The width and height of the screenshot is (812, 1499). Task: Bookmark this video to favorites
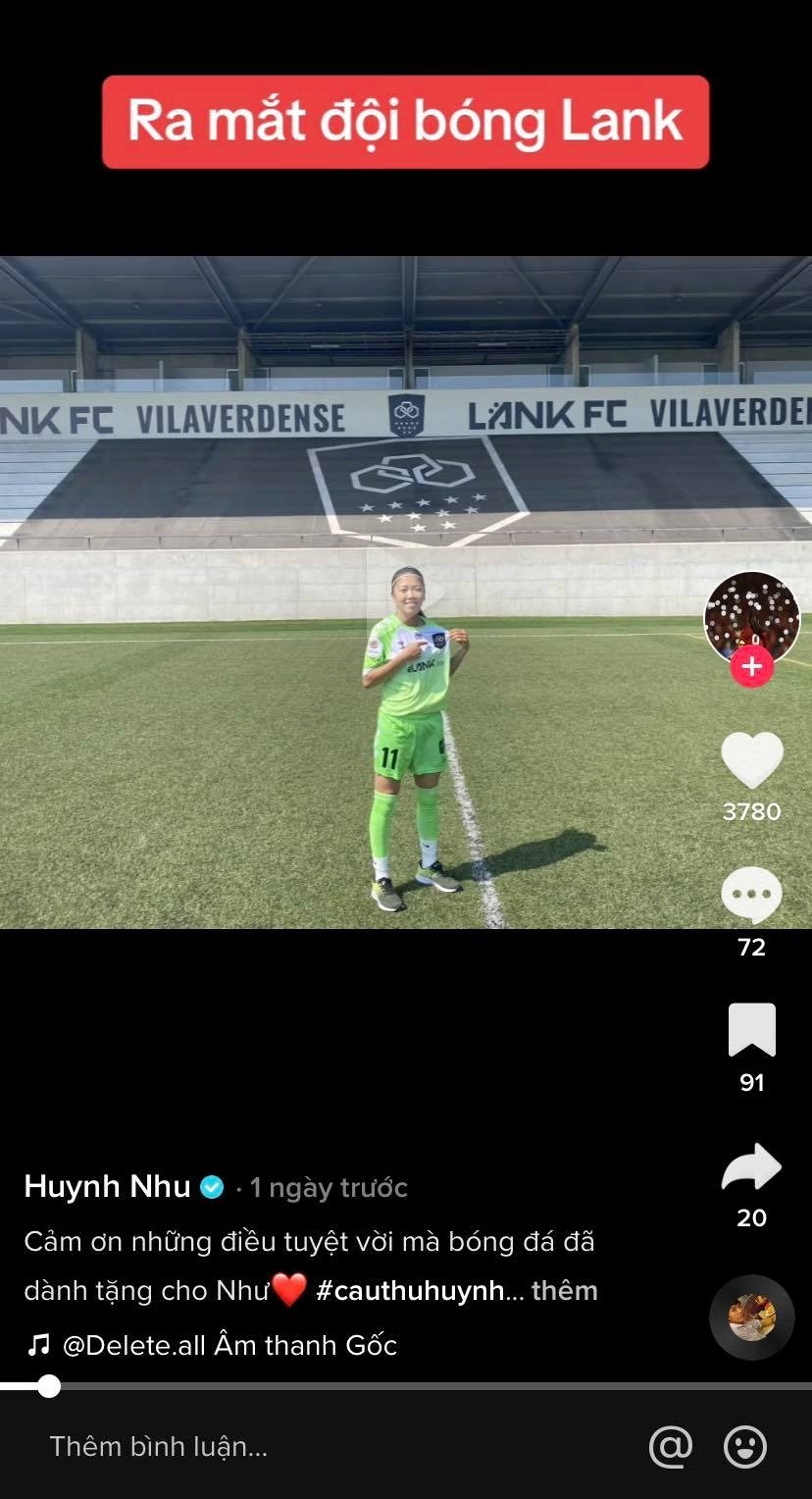pos(751,1030)
